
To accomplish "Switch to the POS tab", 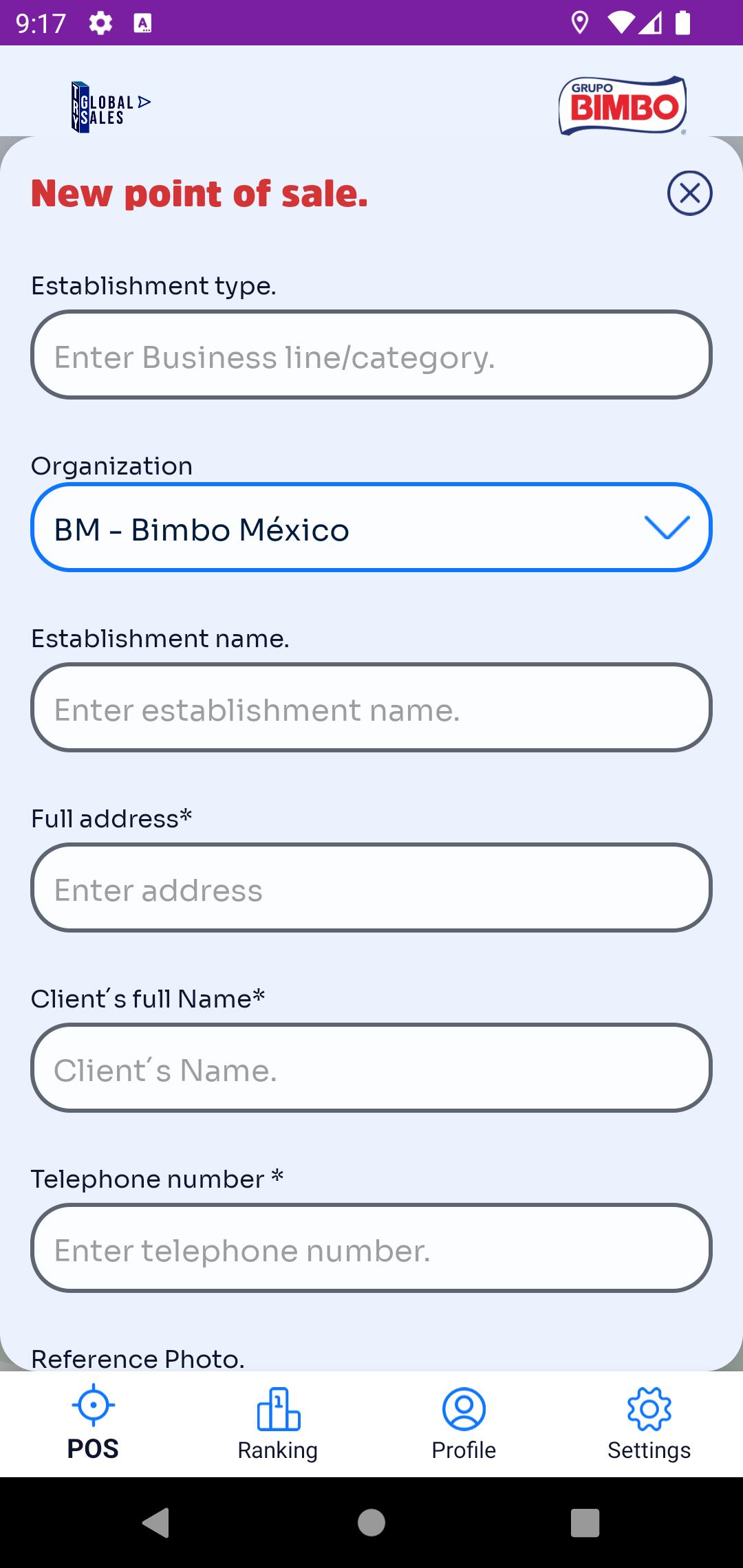I will [x=93, y=1424].
